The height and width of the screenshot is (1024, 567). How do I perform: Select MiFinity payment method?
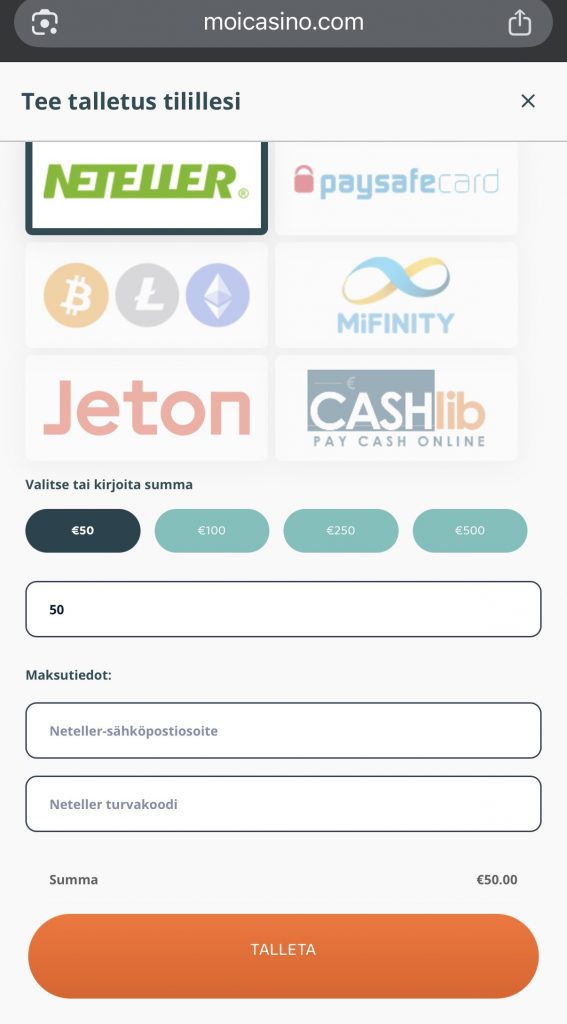coord(396,295)
